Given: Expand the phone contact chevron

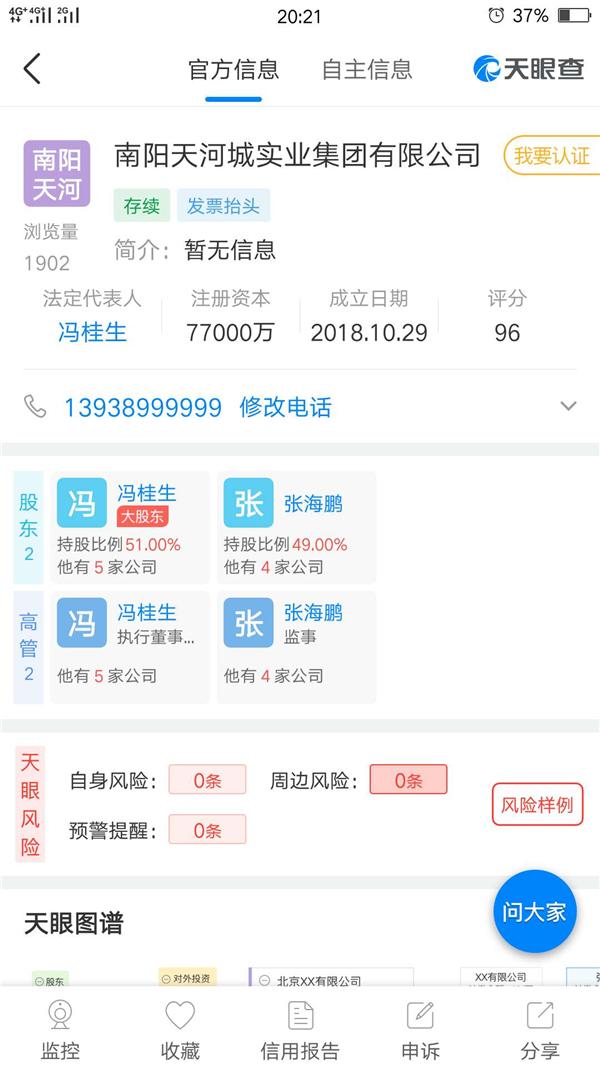Looking at the screenshot, I should [x=568, y=406].
